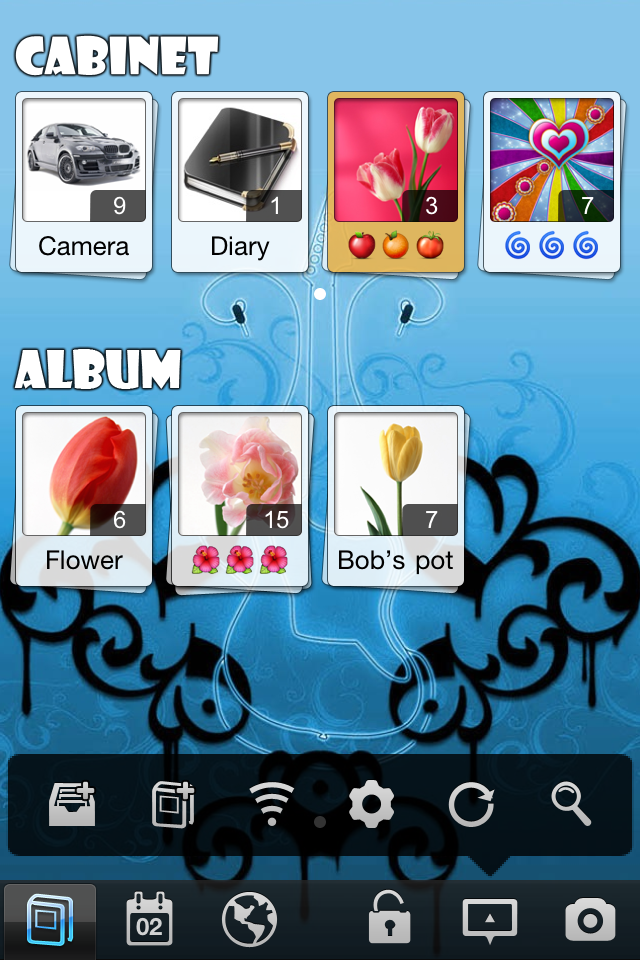Image resolution: width=640 pixels, height=960 pixels.
Task: Open the search magnifier
Action: 571,804
